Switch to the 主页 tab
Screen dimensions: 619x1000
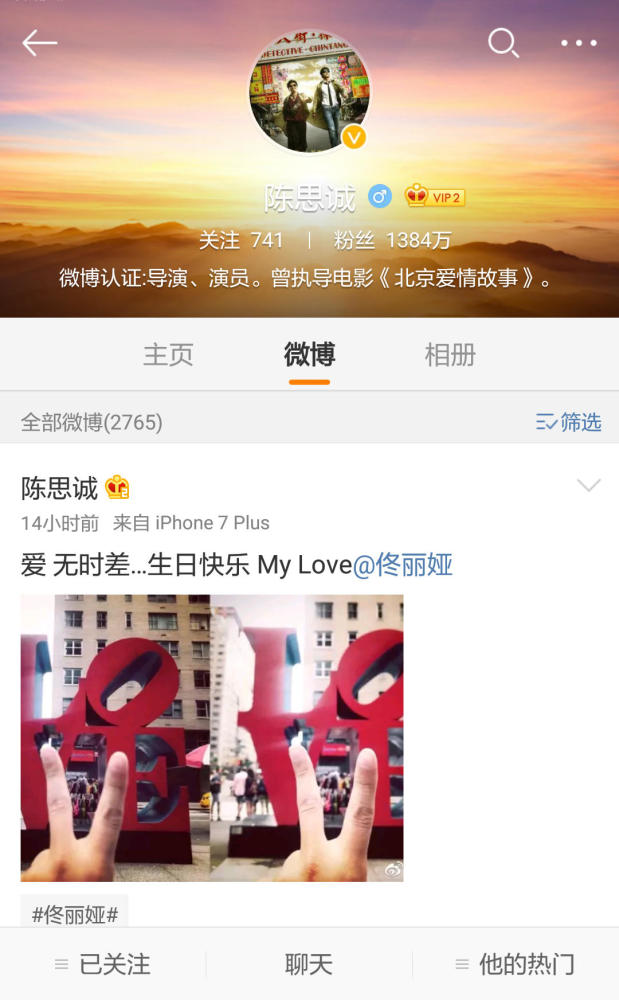[x=168, y=355]
